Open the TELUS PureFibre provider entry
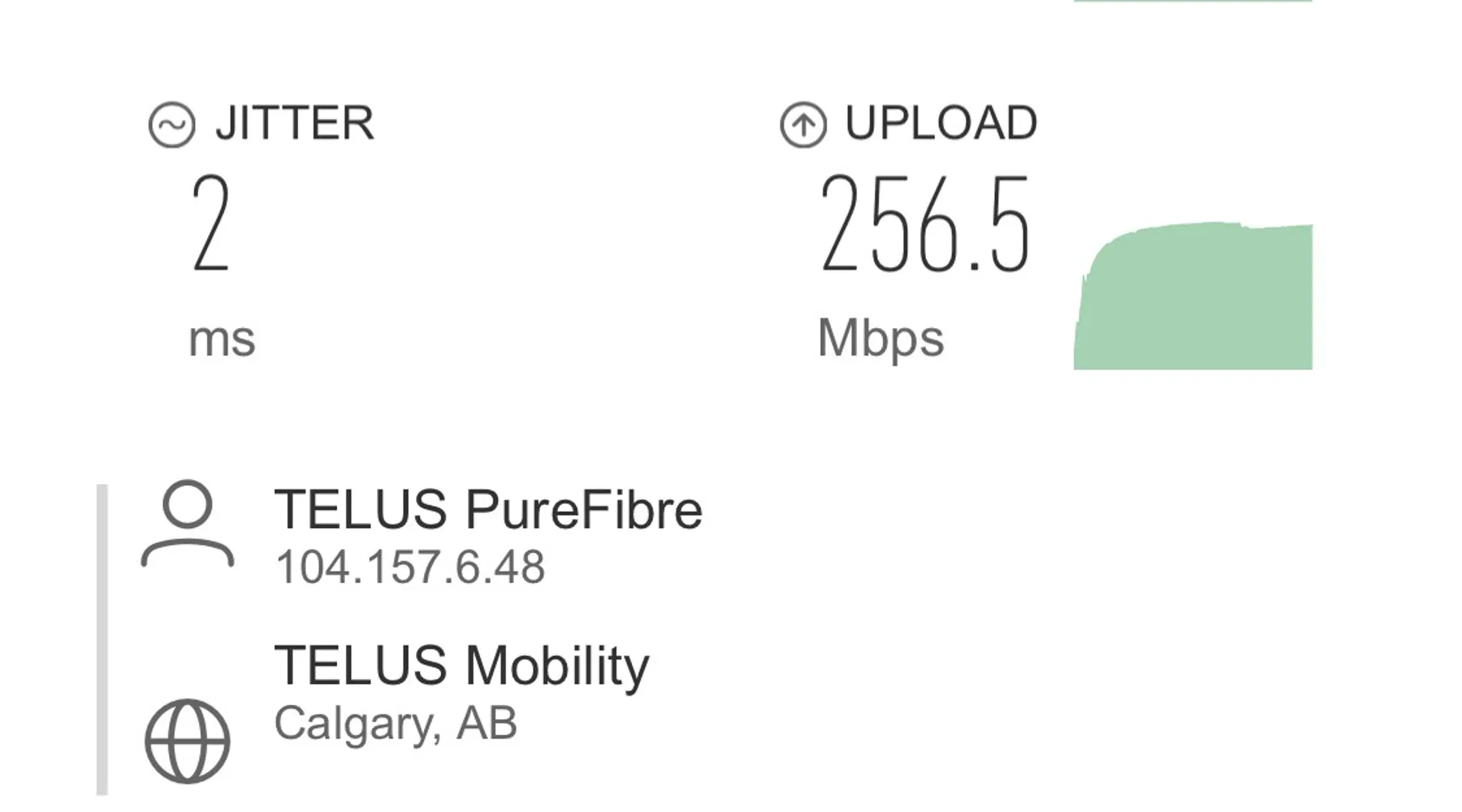This screenshot has width=1462, height=812. [487, 511]
